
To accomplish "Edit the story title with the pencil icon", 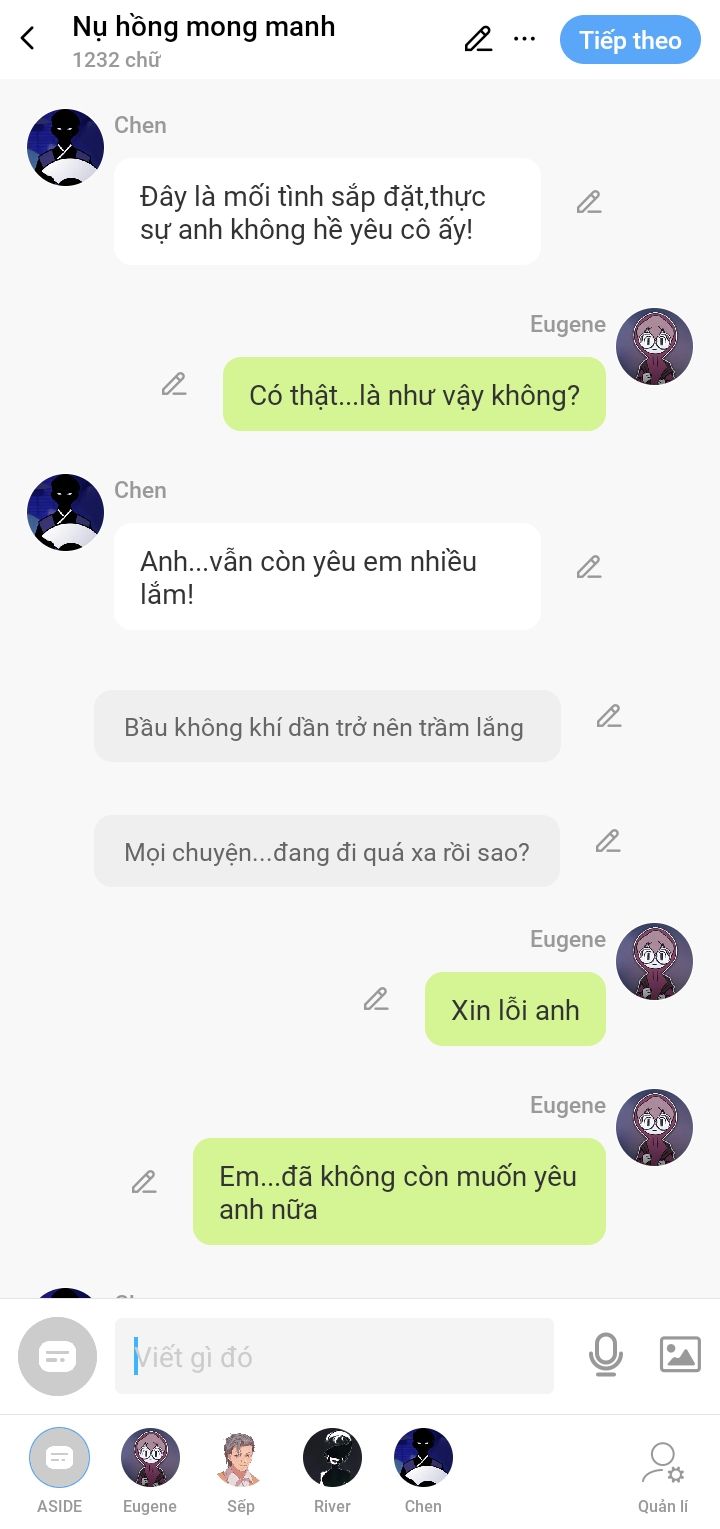I will (x=478, y=39).
